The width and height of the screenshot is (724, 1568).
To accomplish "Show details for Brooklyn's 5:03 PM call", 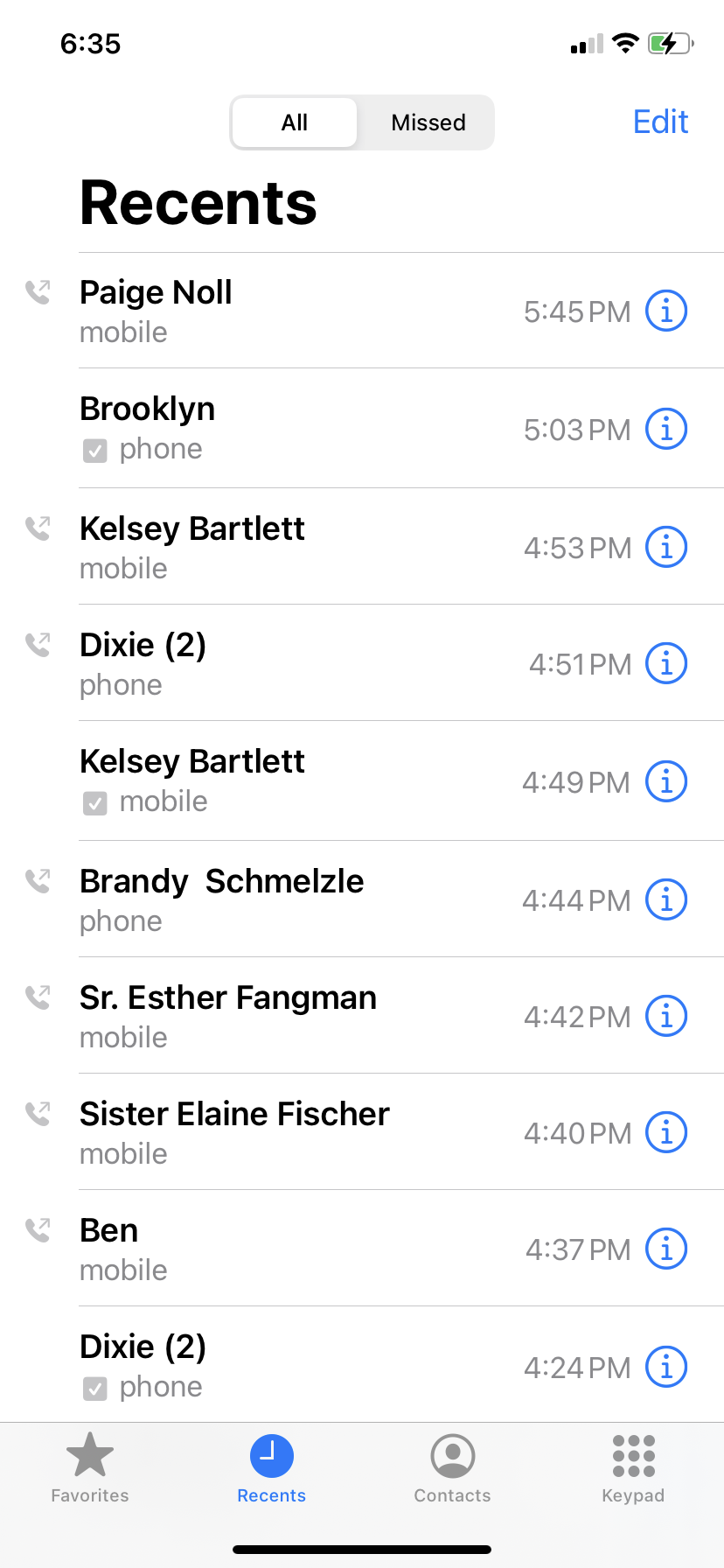I will pos(666,429).
